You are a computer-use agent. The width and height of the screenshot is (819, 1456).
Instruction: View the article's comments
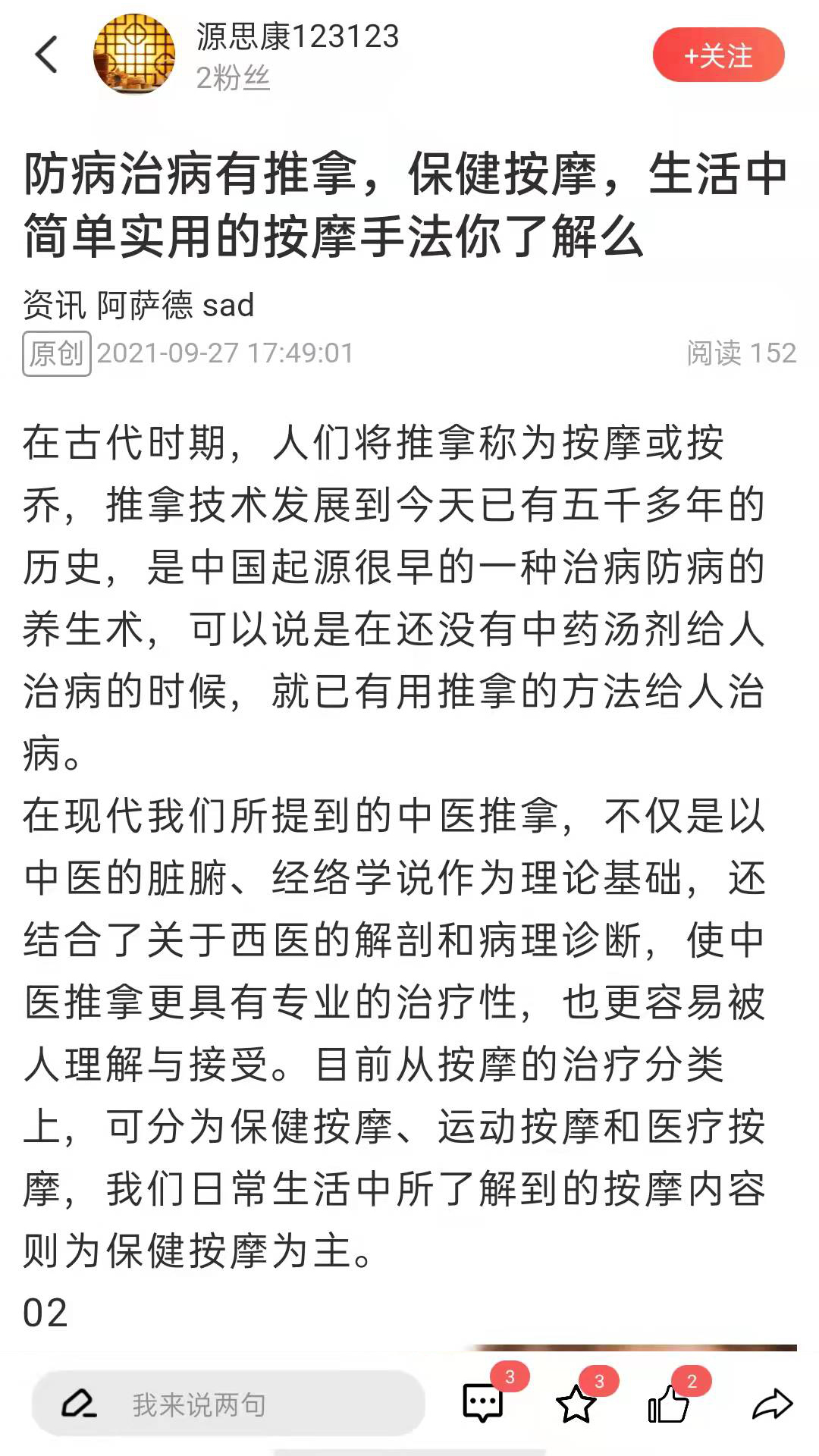(483, 1403)
